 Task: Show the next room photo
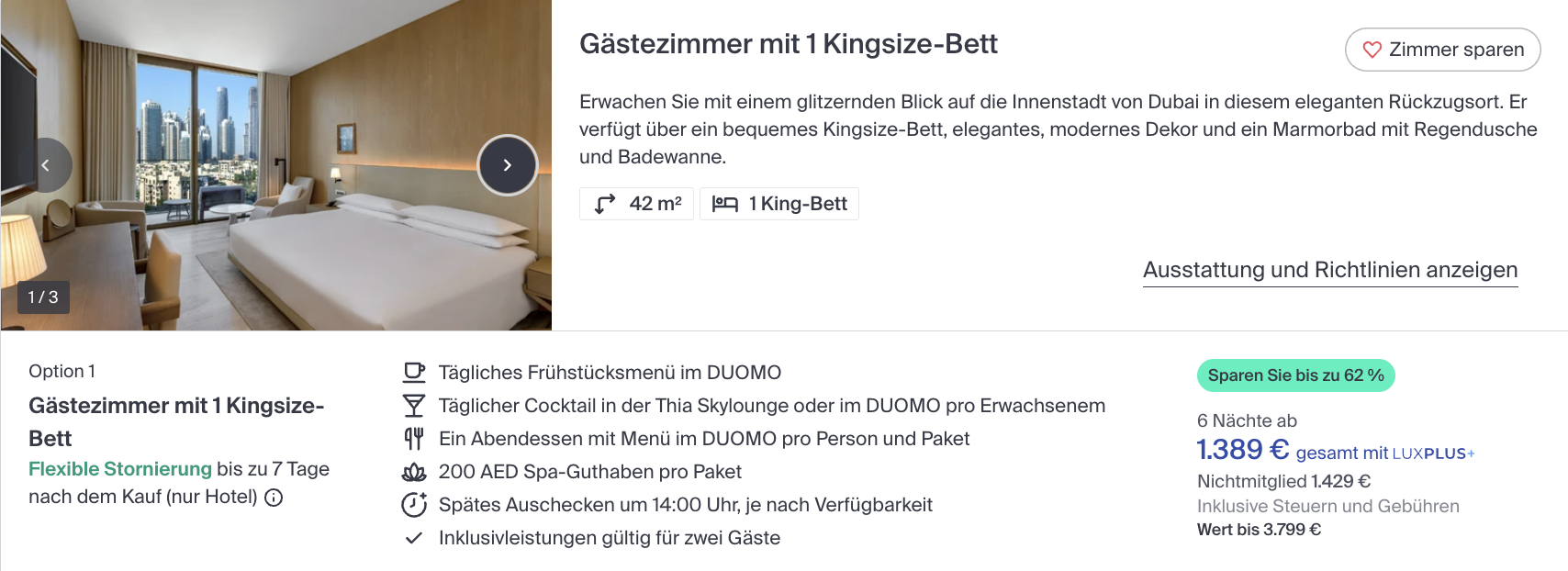tap(507, 165)
